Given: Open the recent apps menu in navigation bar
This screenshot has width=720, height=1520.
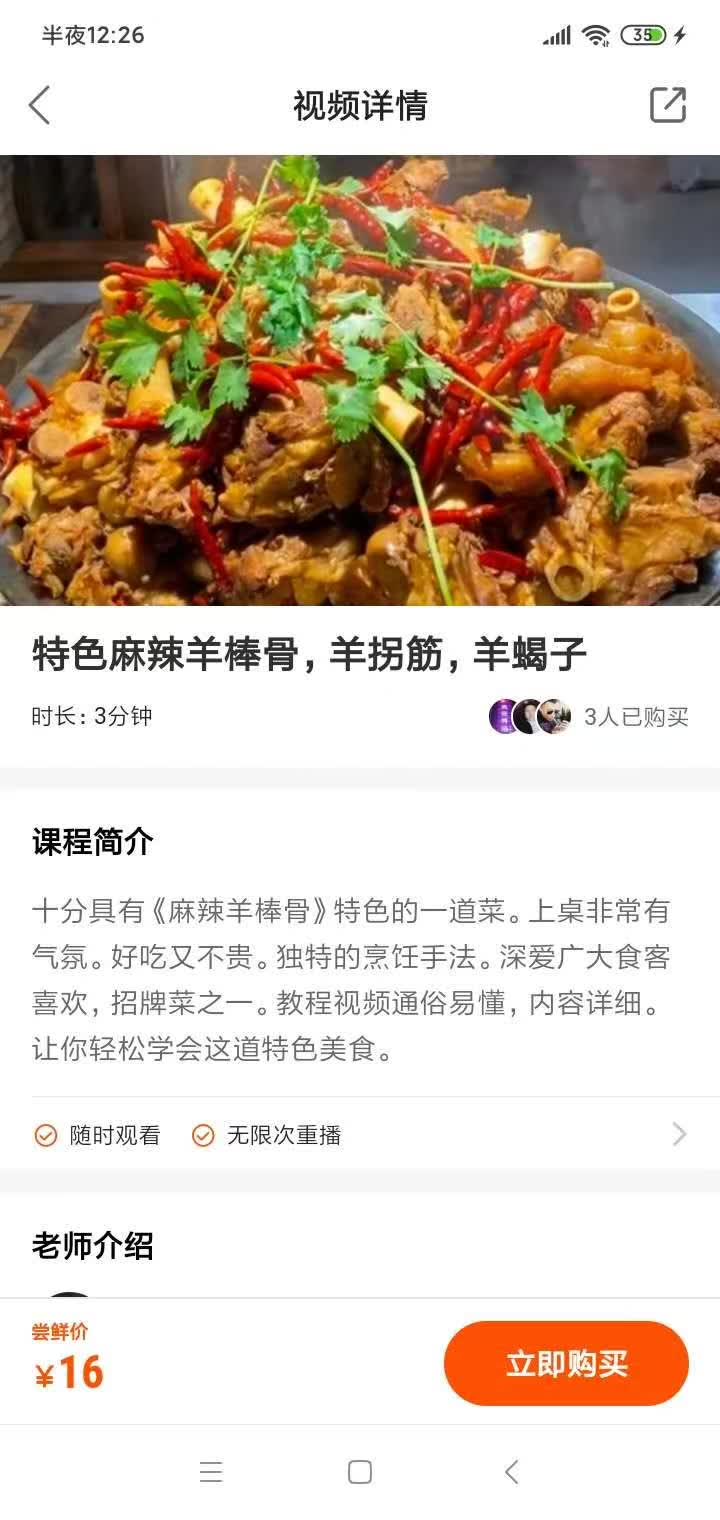Looking at the screenshot, I should (211, 1471).
